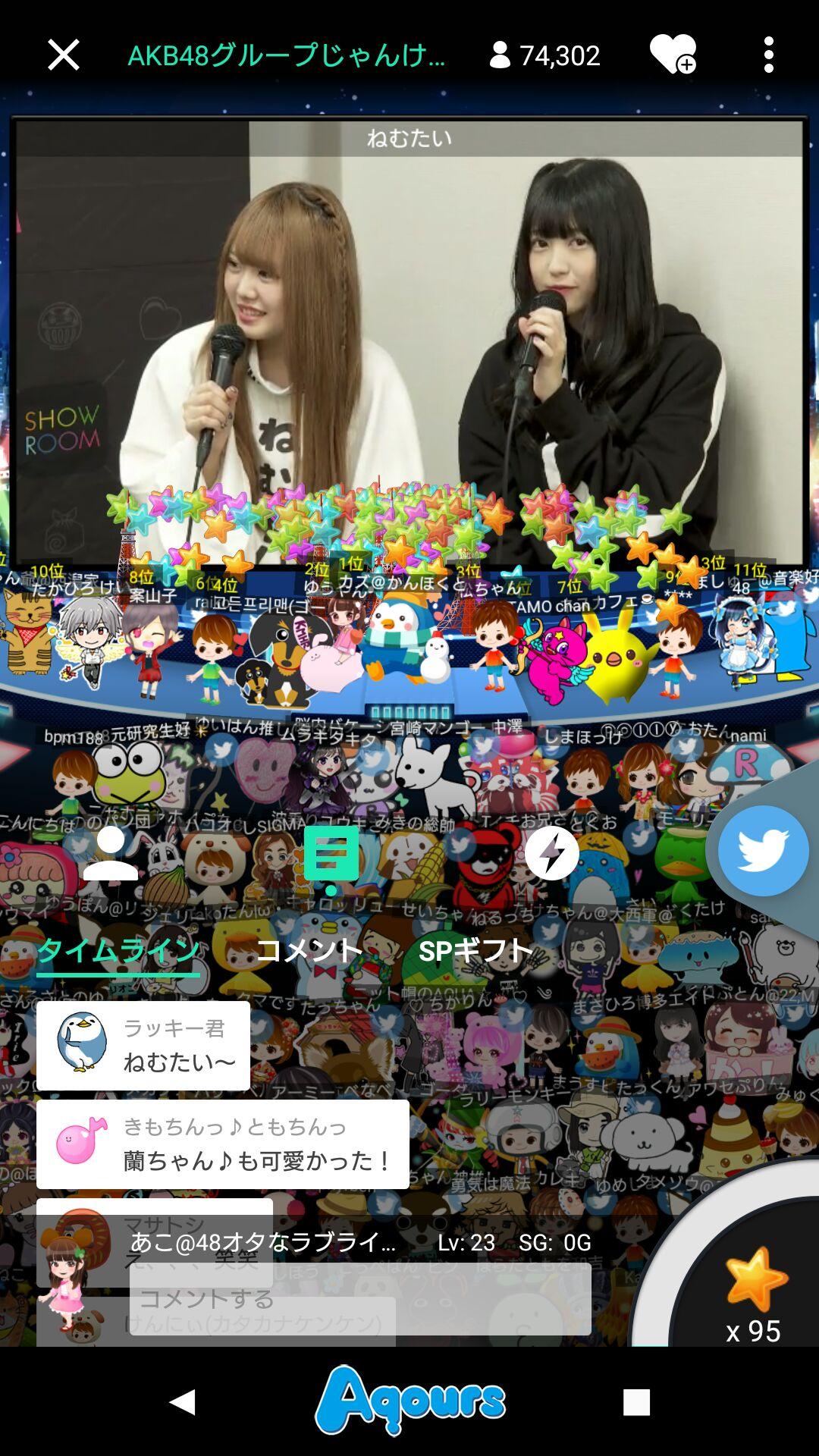Viewport: 819px width, 1456px height.
Task: Switch to the コメント tab
Action: pyautogui.click(x=309, y=950)
